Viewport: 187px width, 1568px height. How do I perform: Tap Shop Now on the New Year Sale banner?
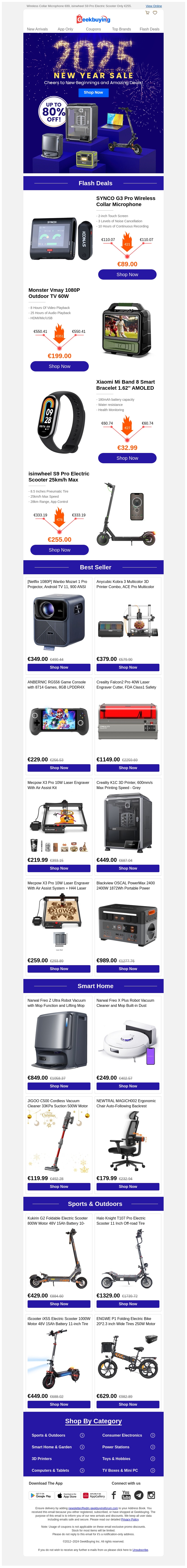tap(93, 93)
